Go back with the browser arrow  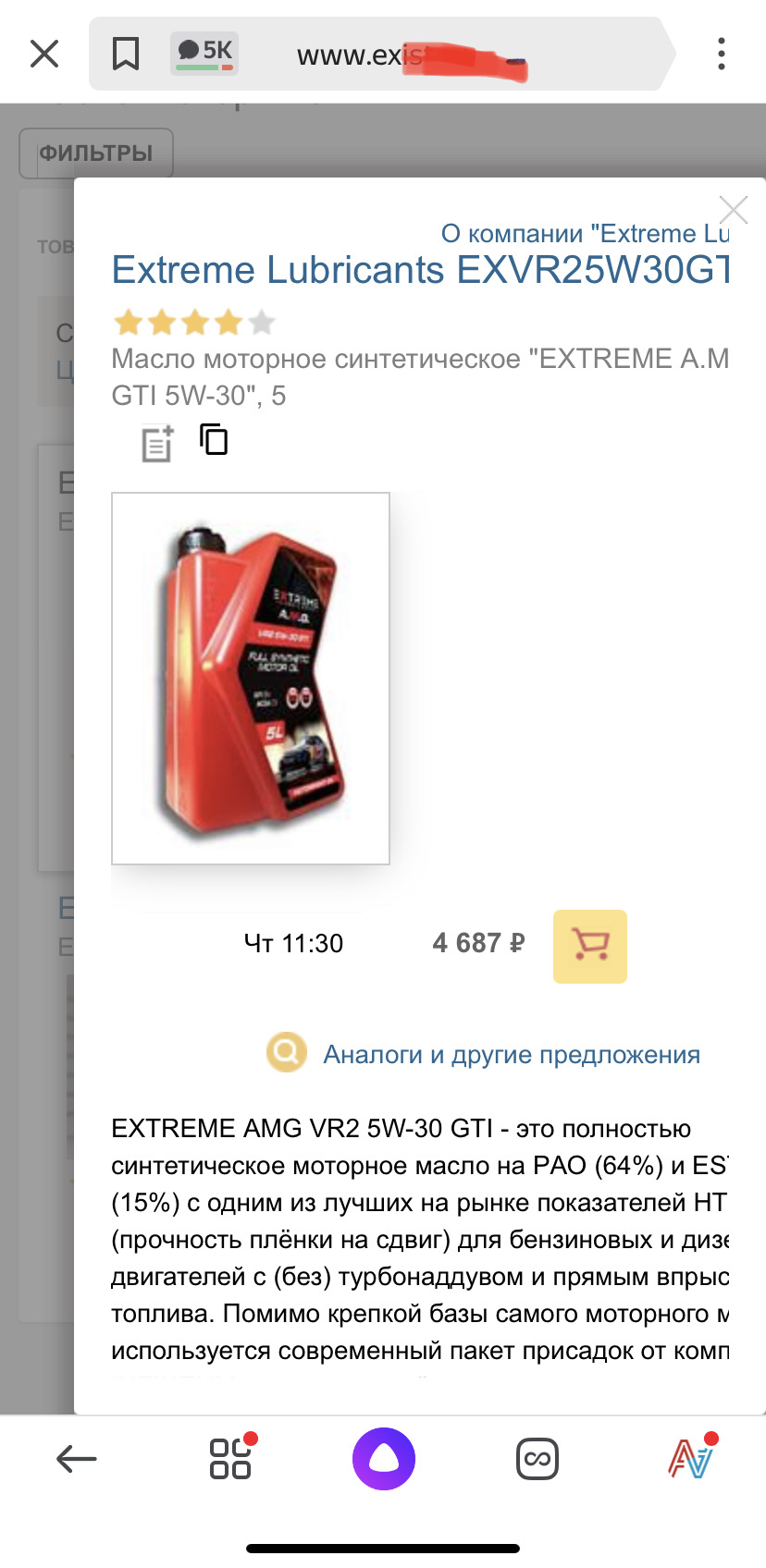pyautogui.click(x=77, y=1460)
